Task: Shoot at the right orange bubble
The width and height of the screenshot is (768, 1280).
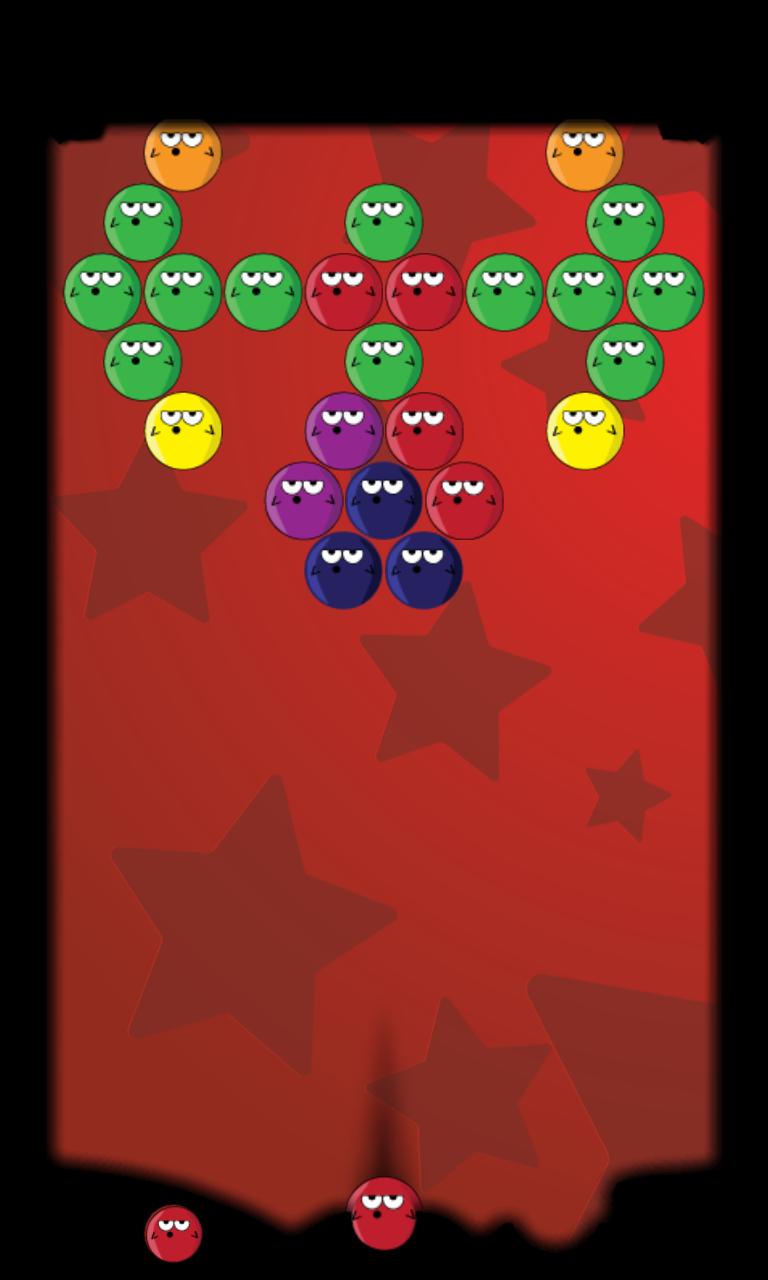Action: 585,154
